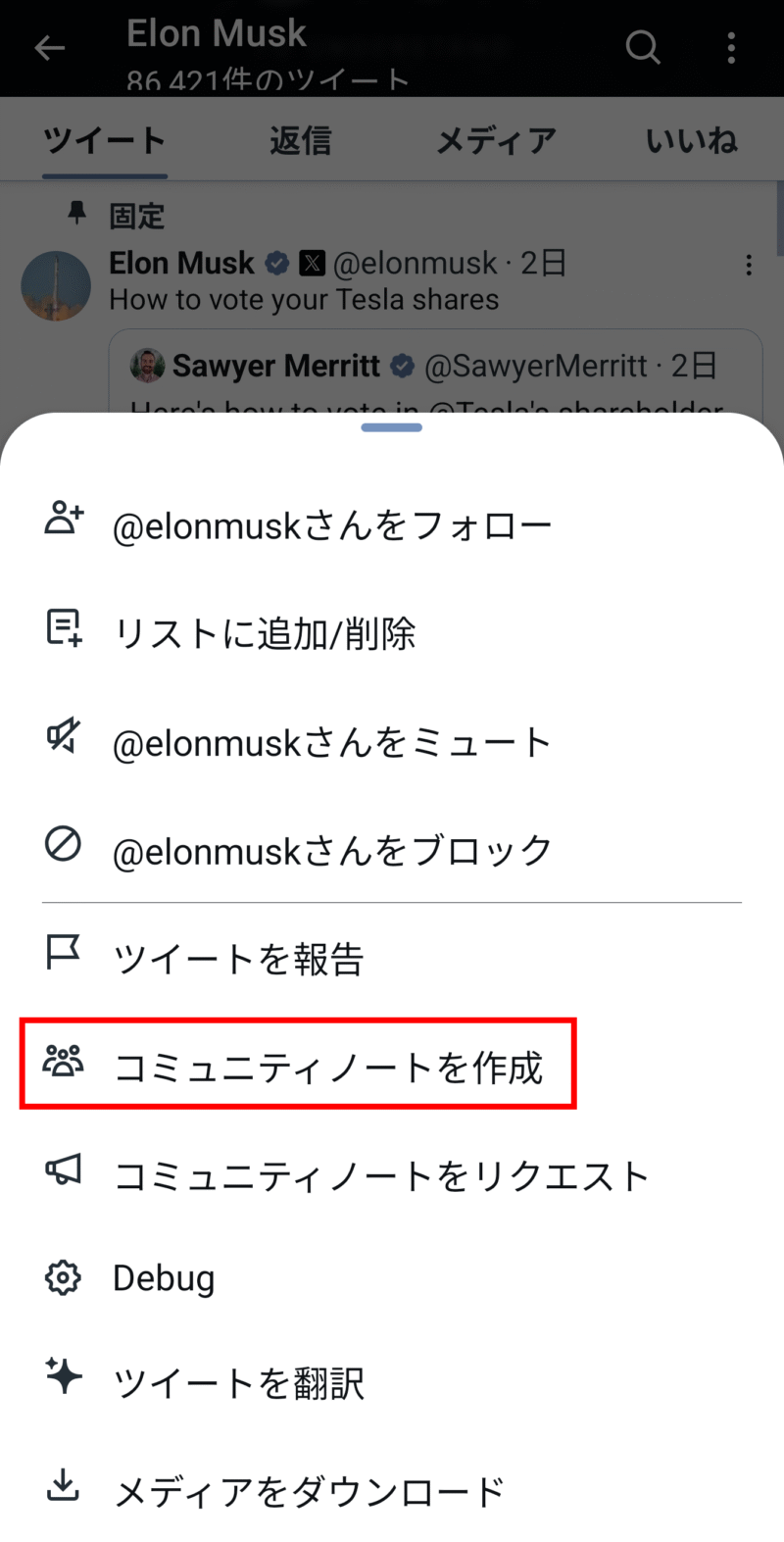Open the profile overflow menu in header
The height and width of the screenshot is (1542, 784).
pyautogui.click(x=731, y=47)
